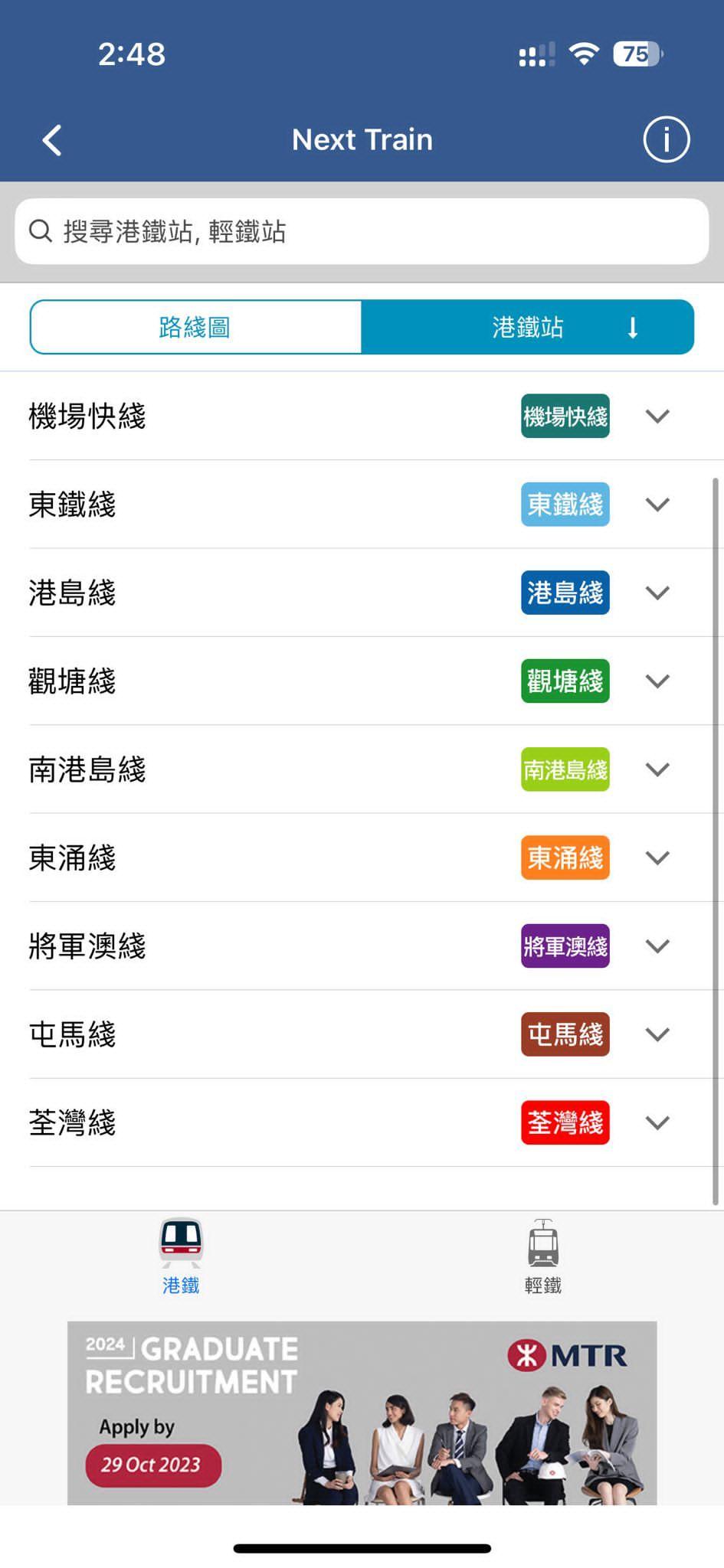
Task: Expand the 南港島綫 row chevron
Action: [657, 769]
